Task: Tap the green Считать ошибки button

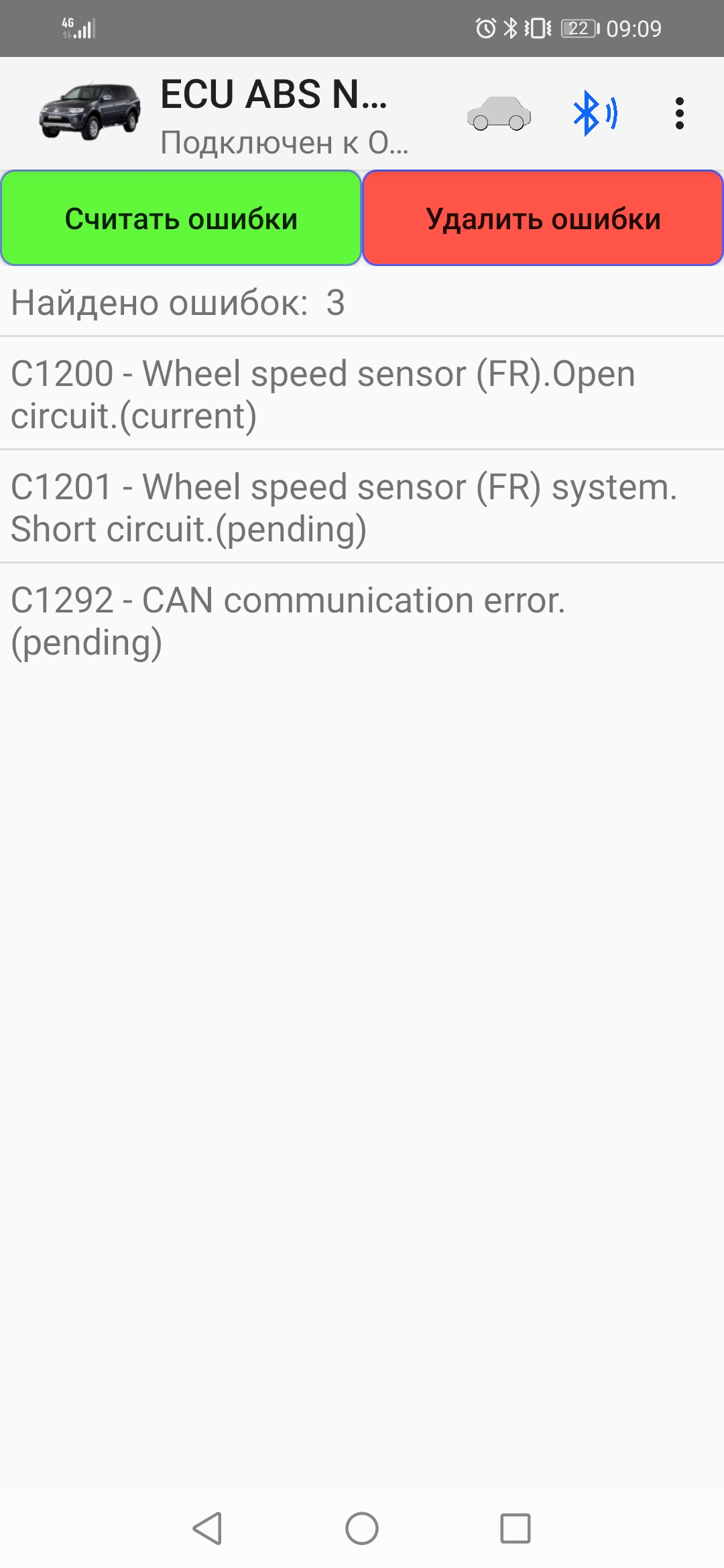Action: tap(181, 218)
